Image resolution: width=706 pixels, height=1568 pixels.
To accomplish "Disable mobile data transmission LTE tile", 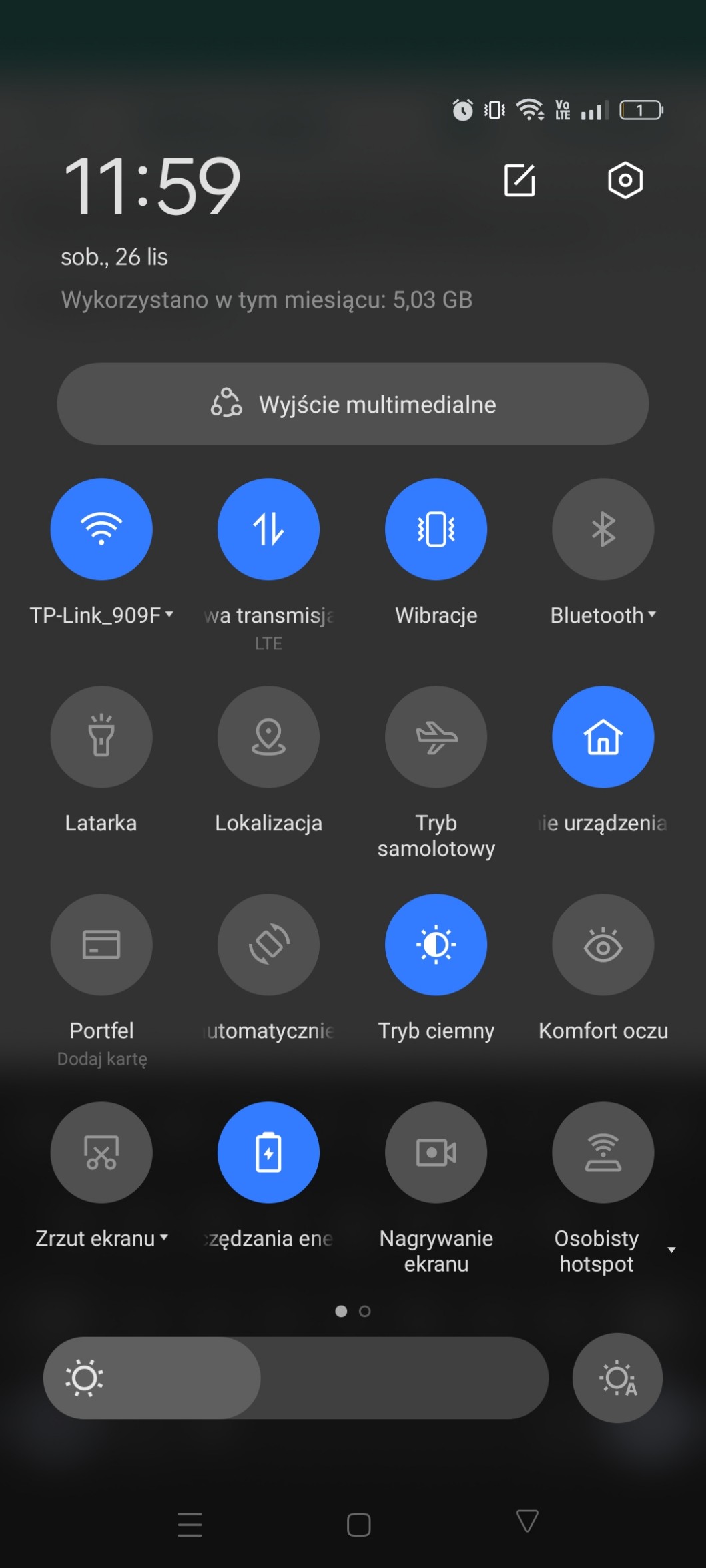I will coord(268,529).
